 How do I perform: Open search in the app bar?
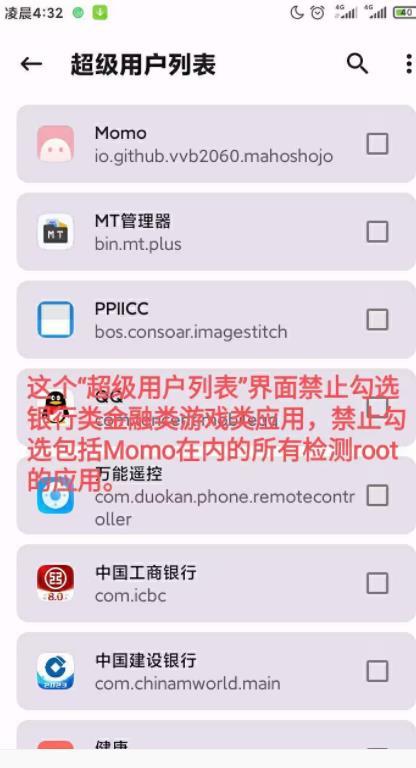pos(357,64)
